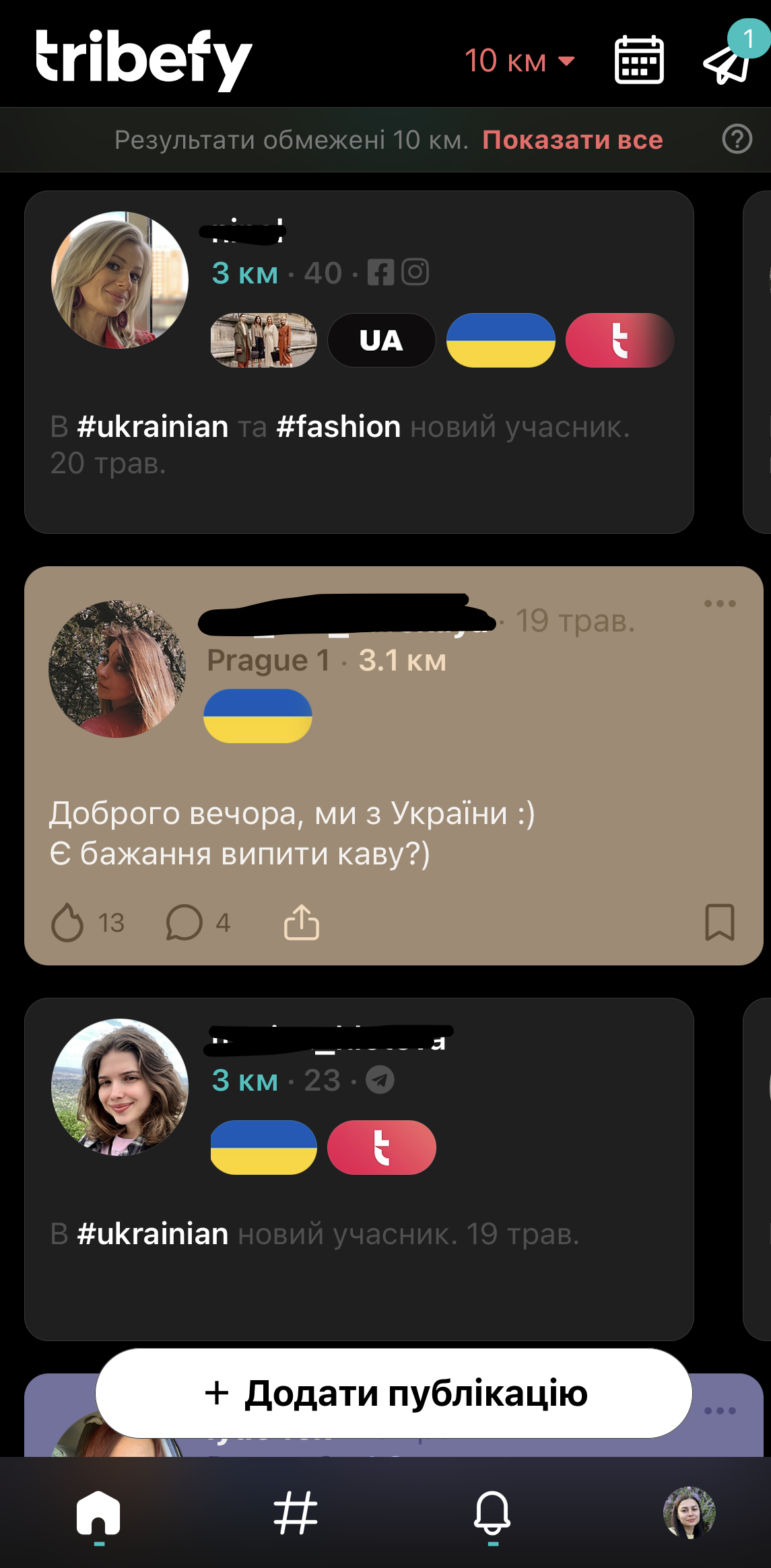
Task: Switch to the hashtag tab
Action: click(x=296, y=1513)
